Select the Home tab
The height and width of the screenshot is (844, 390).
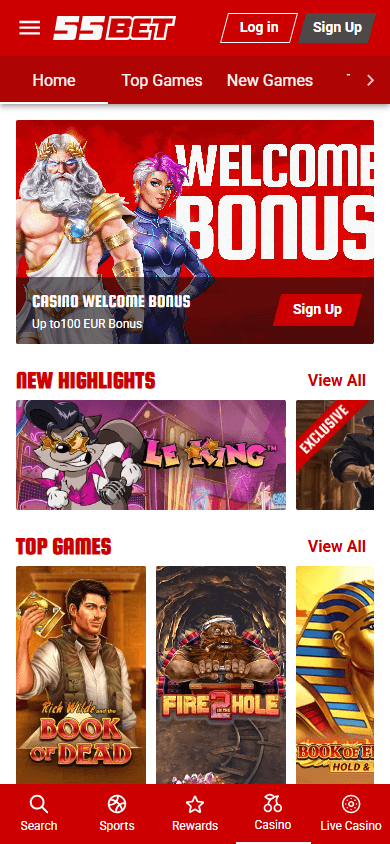click(54, 81)
